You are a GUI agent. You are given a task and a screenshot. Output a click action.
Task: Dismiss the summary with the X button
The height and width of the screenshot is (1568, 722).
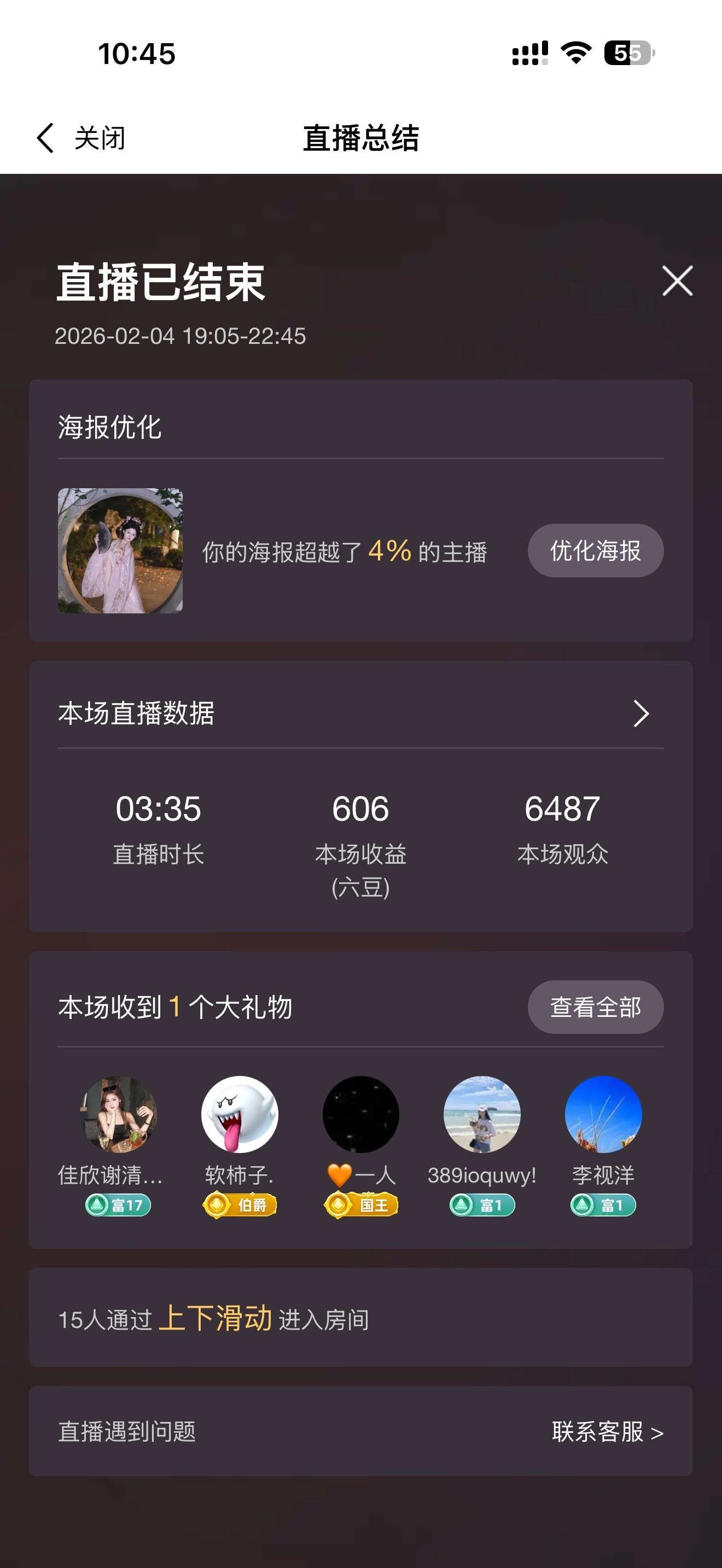click(677, 280)
